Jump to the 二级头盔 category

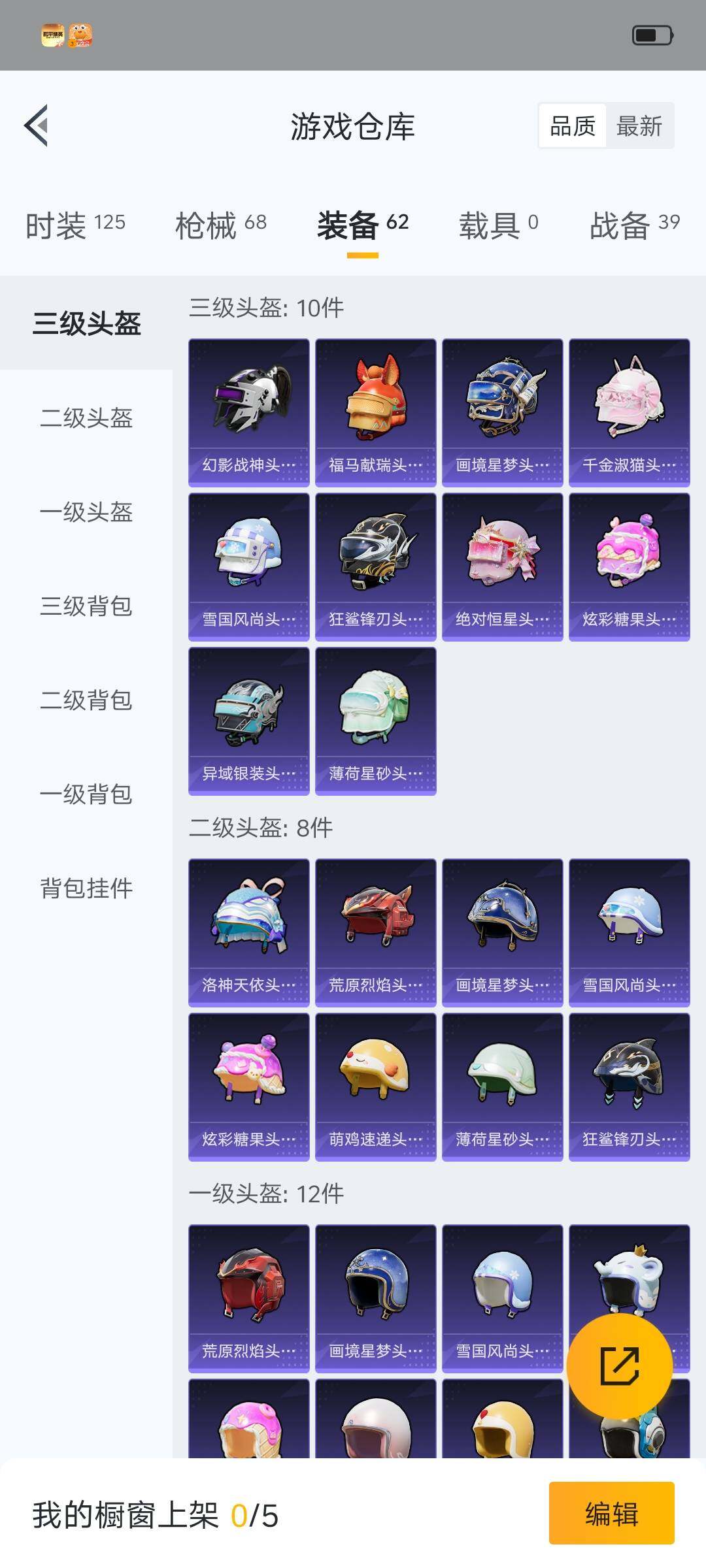(86, 418)
